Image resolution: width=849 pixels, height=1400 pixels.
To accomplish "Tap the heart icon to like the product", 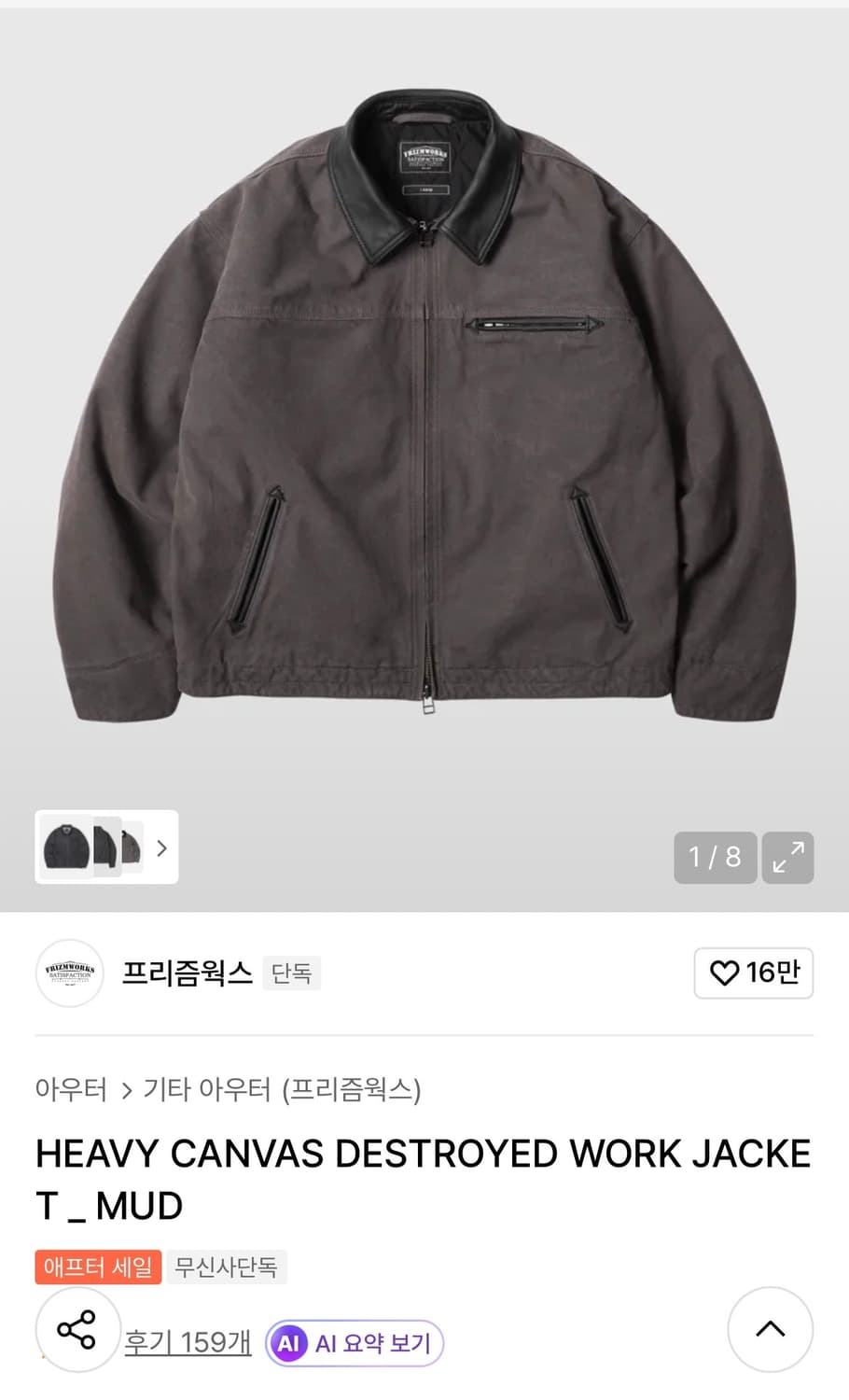I will (x=725, y=973).
